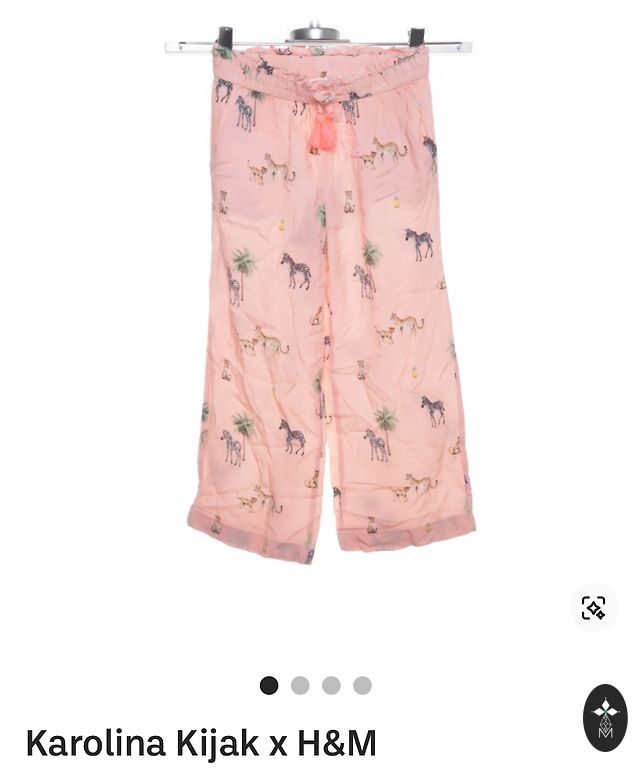Enlarge the pink trousers product photo
The image size is (644, 768).
click(320, 300)
